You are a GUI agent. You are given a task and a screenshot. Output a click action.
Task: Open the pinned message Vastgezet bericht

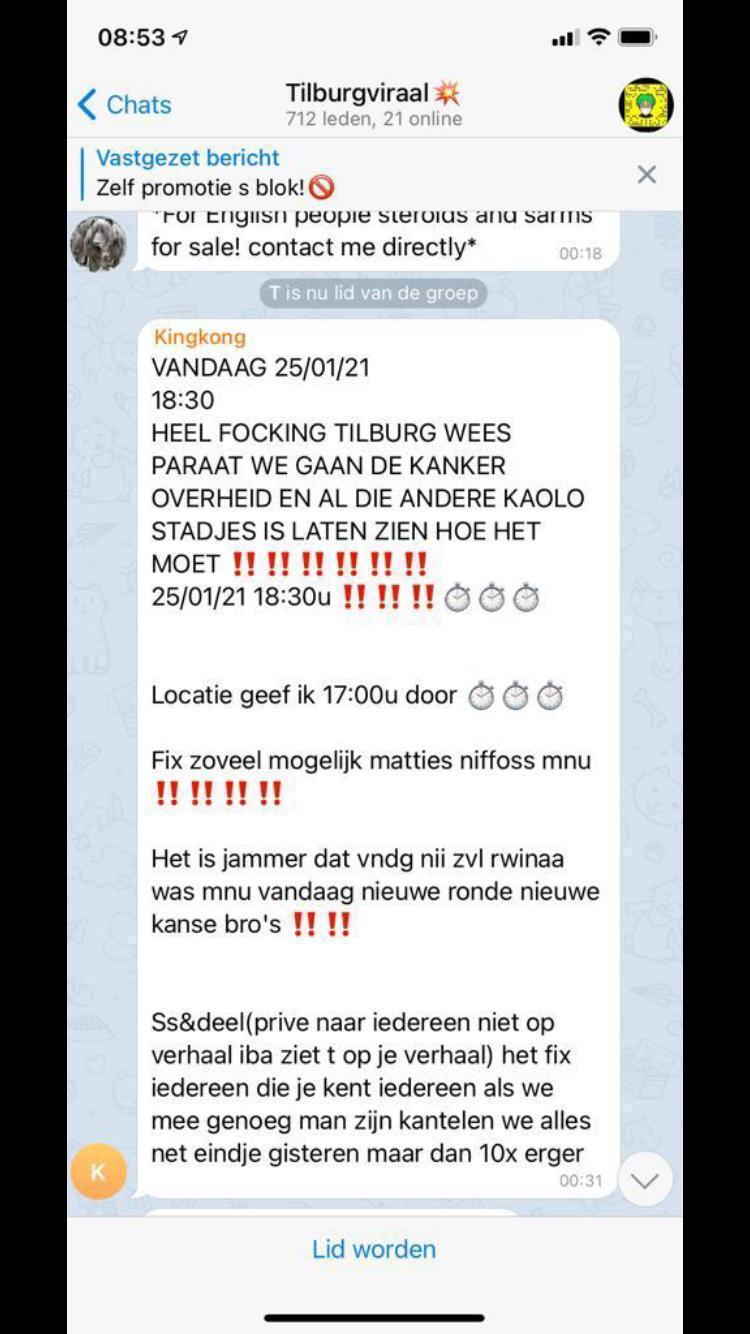pos(300,172)
